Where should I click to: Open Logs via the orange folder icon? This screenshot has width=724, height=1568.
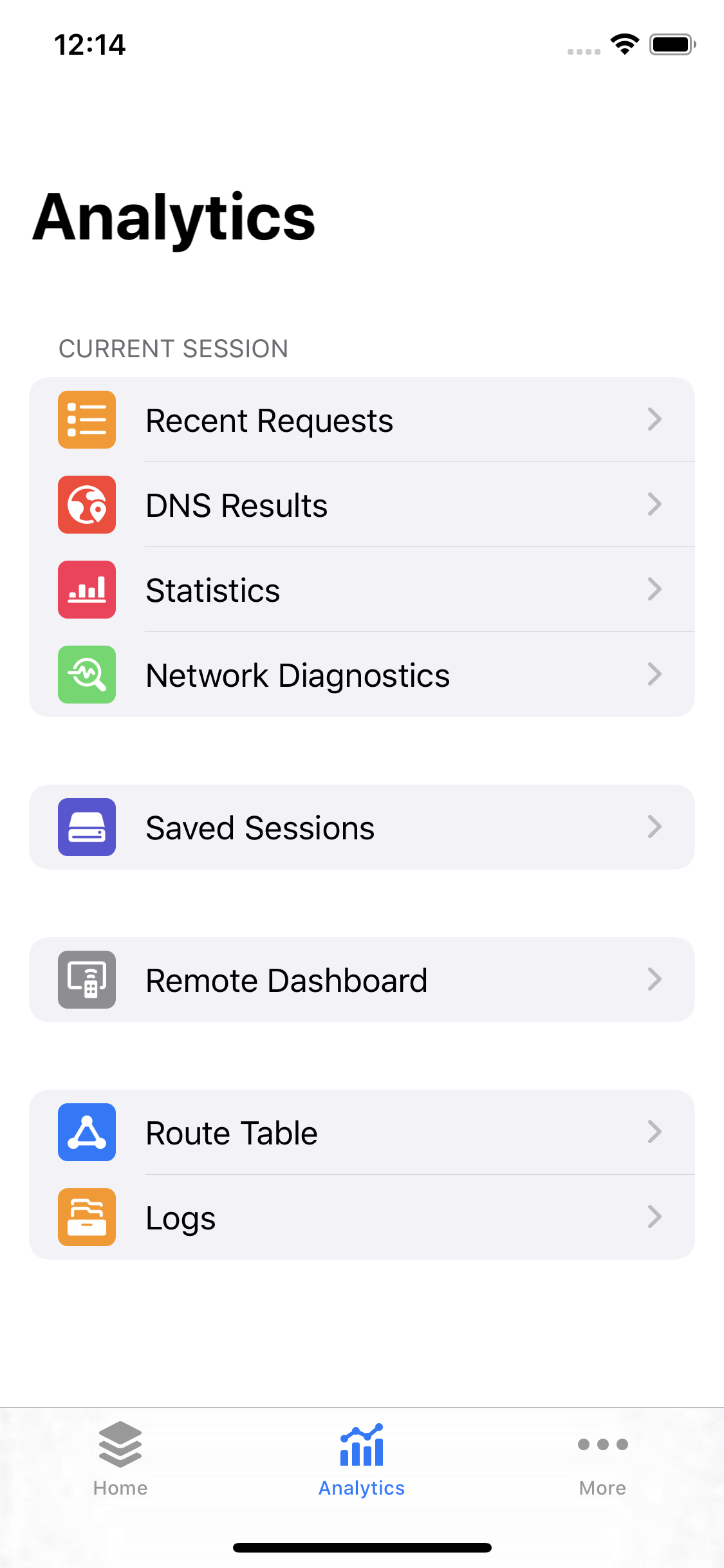tap(86, 1217)
